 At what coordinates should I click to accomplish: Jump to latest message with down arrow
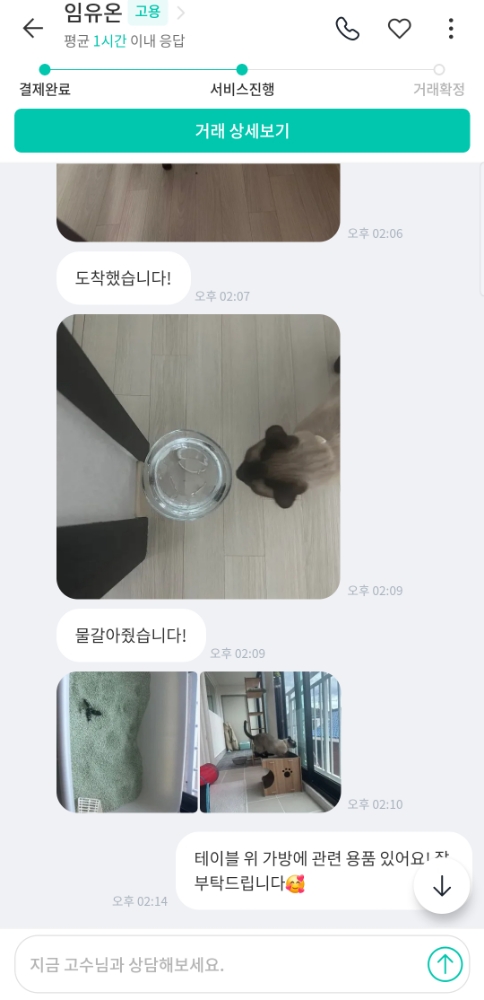pyautogui.click(x=442, y=886)
